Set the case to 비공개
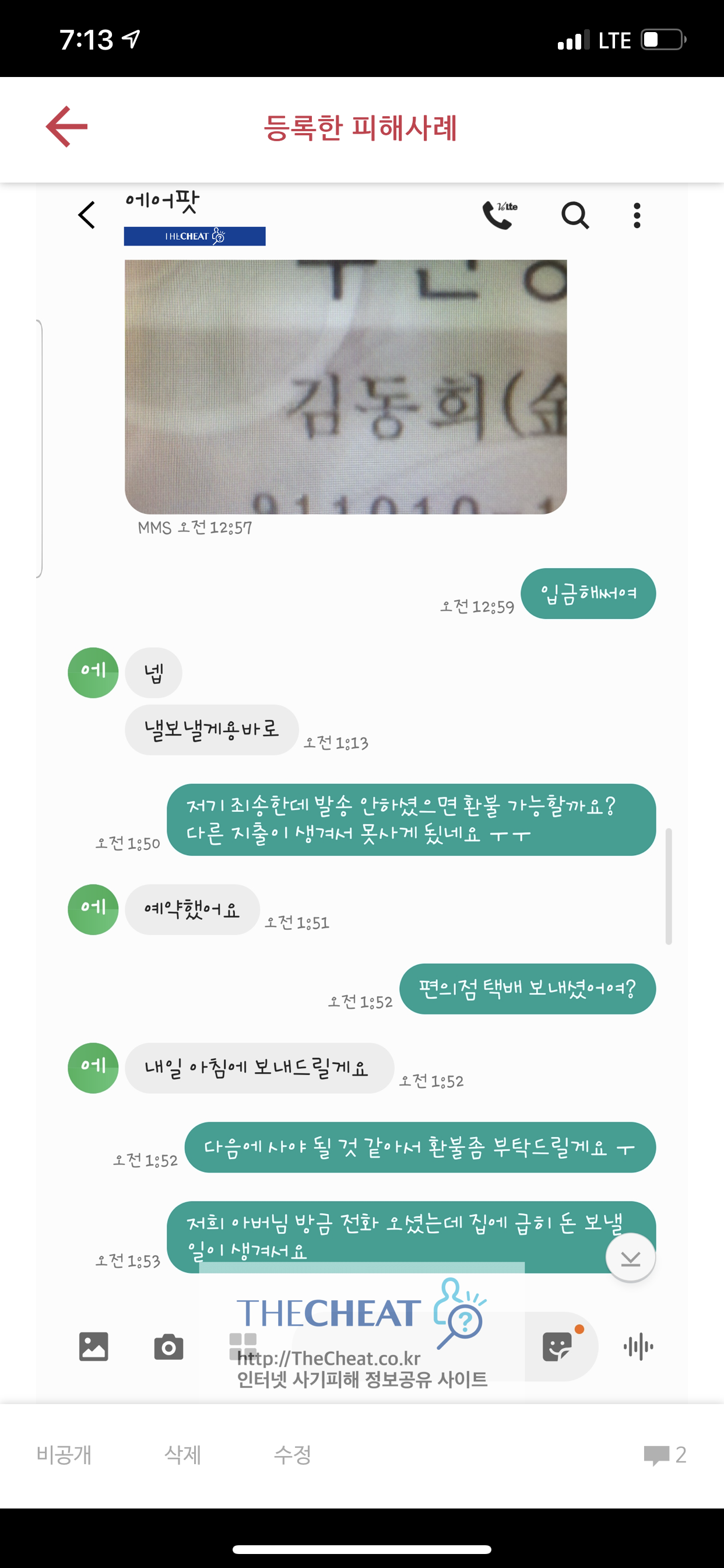Screen dimensions: 724x1568 64,1455
